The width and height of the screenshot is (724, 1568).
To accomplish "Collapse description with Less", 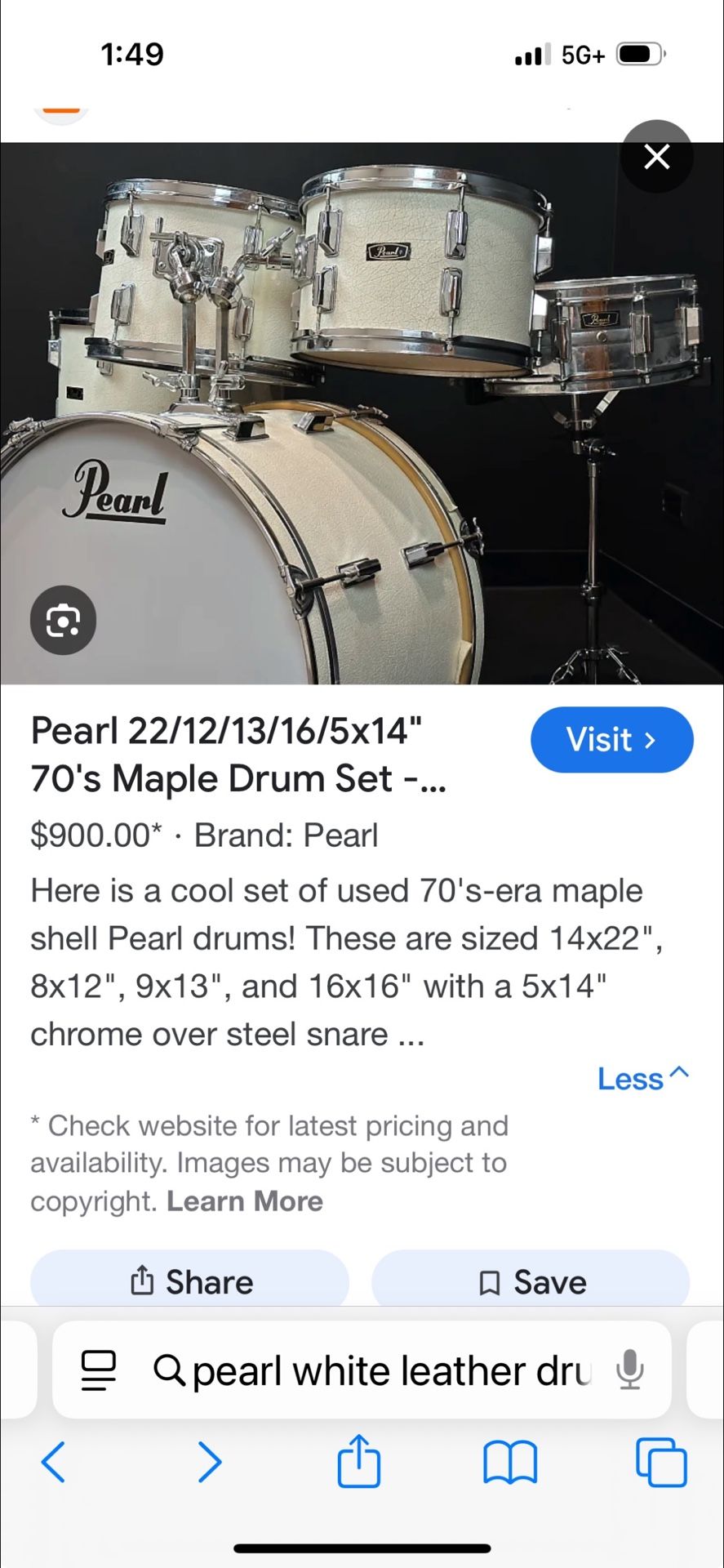I will coord(642,1078).
